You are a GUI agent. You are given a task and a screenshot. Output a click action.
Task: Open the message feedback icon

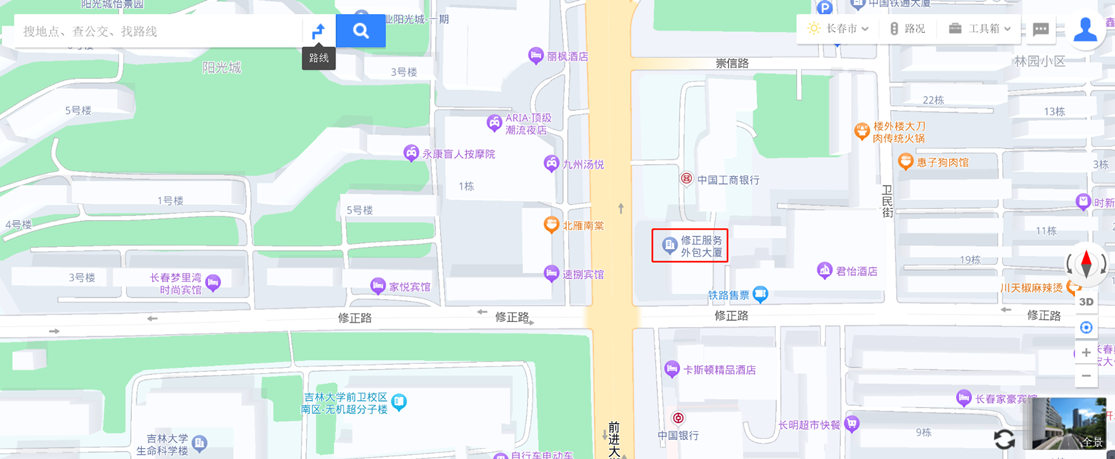click(1041, 29)
